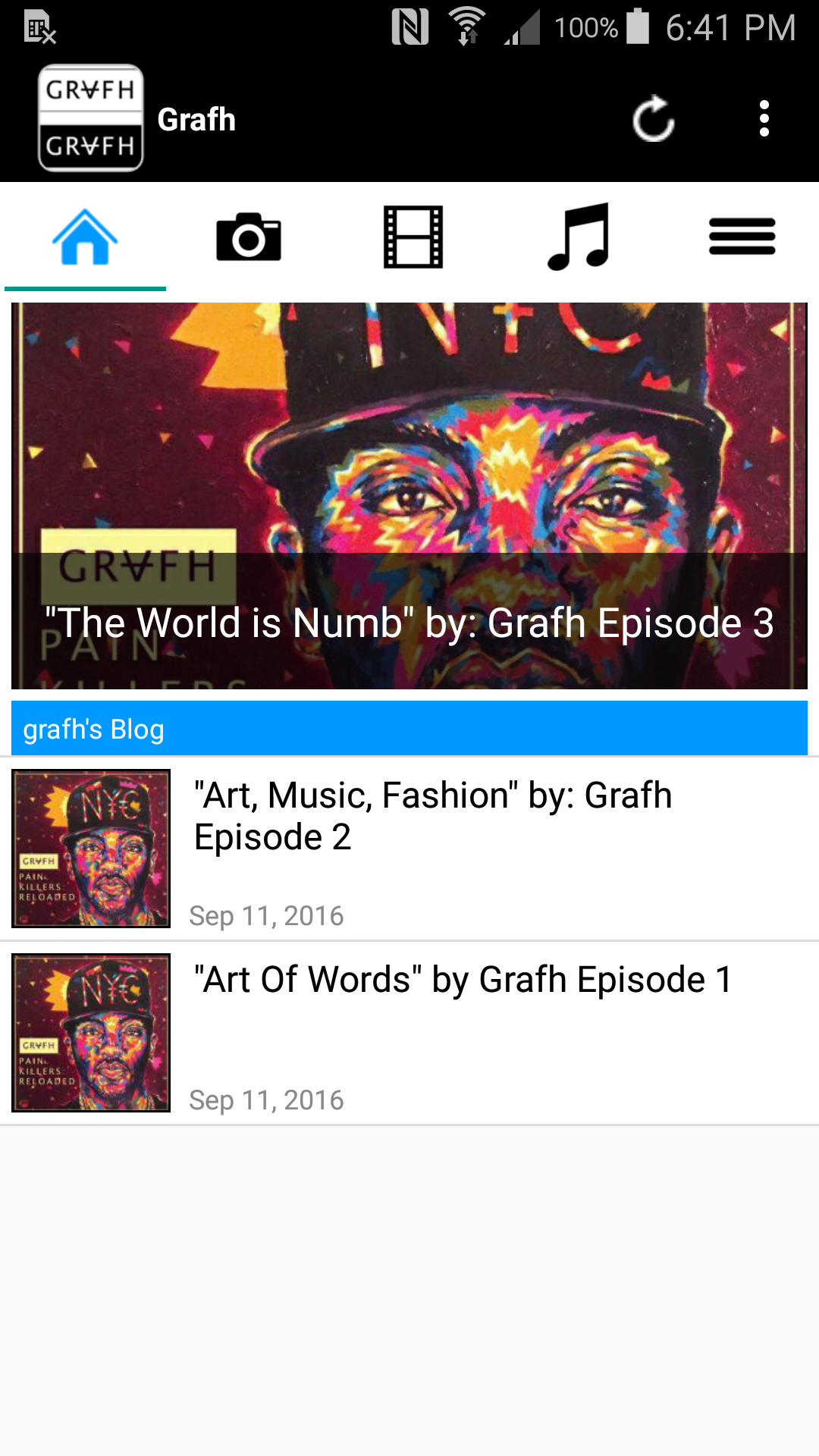The height and width of the screenshot is (1456, 819).
Task: Open the Photos section via camera icon
Action: coord(249,237)
